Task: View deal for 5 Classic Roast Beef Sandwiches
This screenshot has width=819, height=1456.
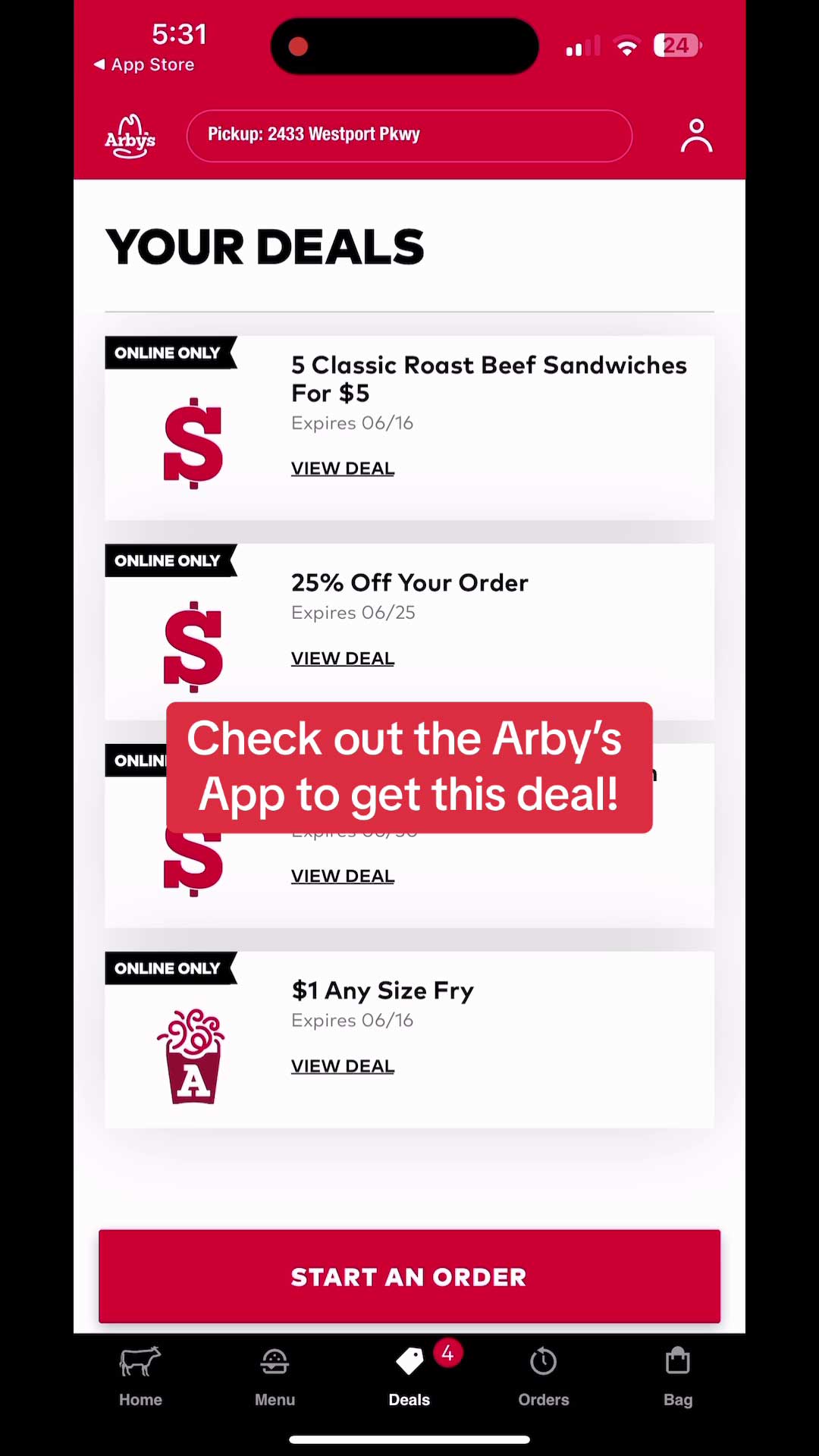Action: [x=343, y=469]
